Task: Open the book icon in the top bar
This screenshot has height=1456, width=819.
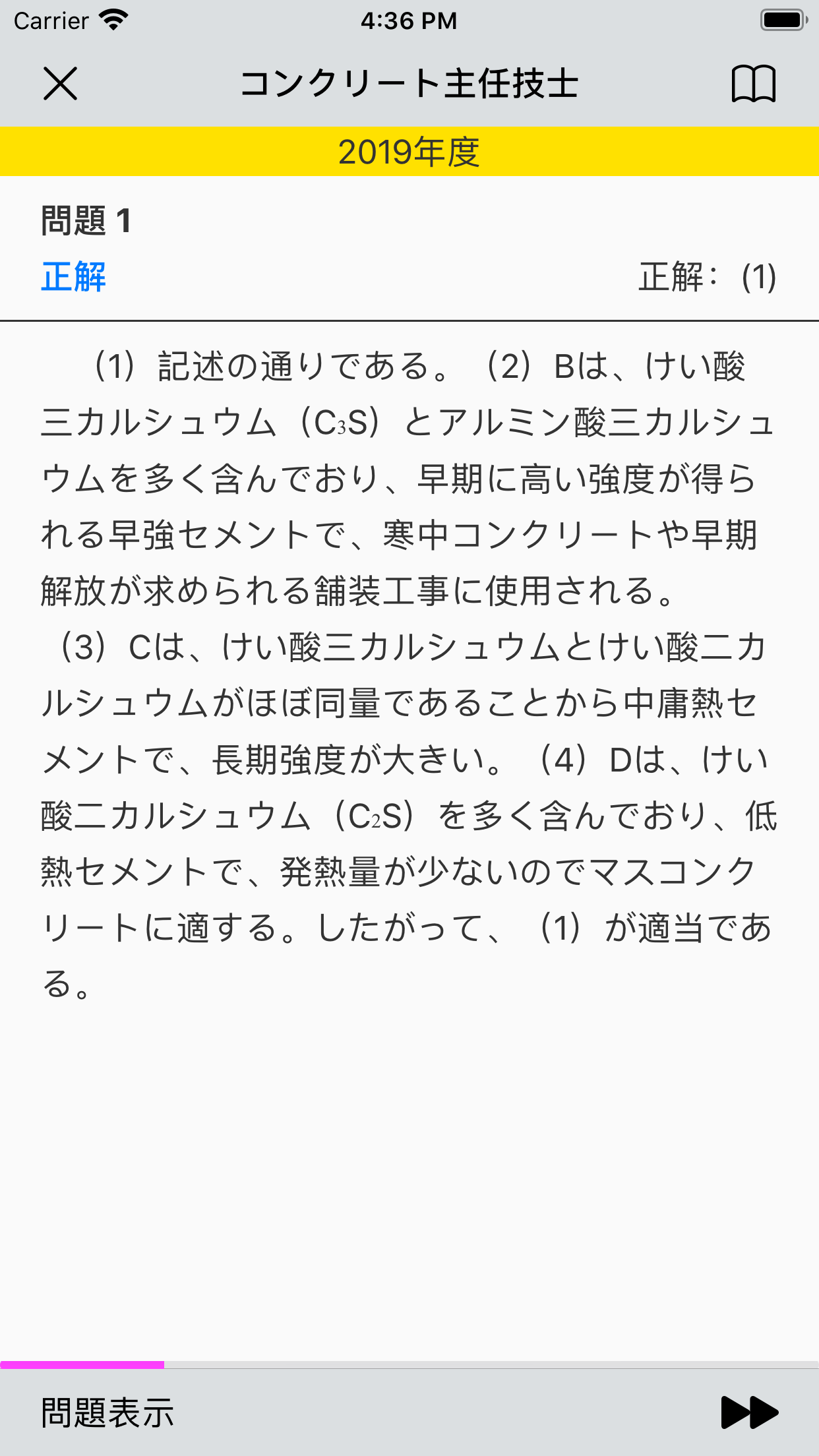Action: click(753, 84)
